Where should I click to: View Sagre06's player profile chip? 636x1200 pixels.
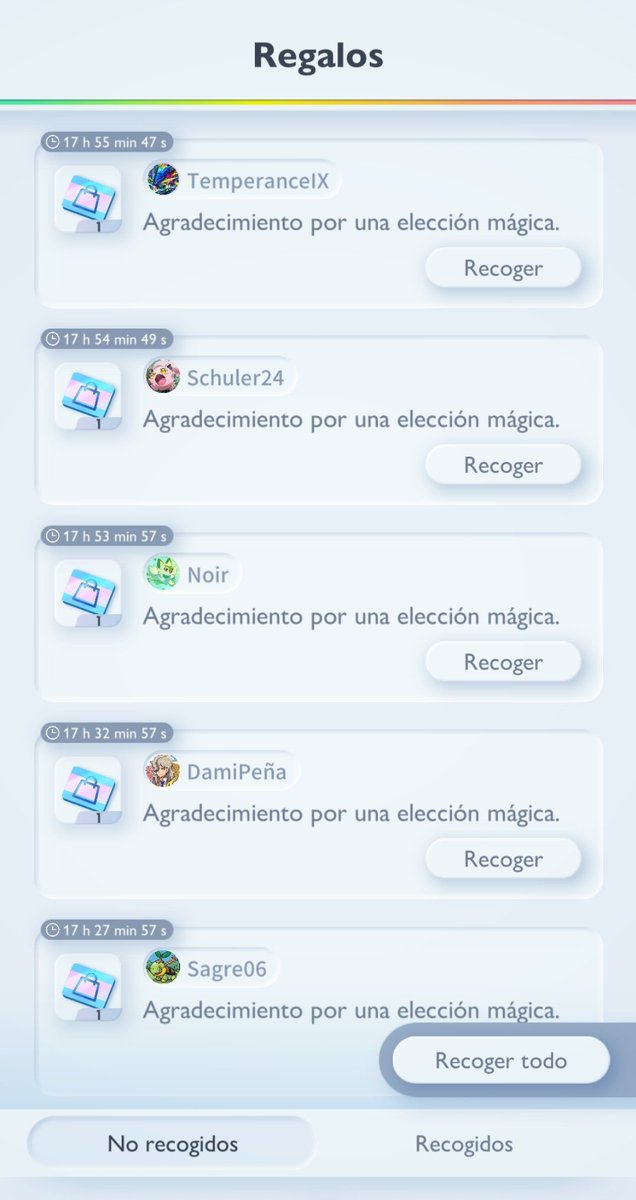210,968
